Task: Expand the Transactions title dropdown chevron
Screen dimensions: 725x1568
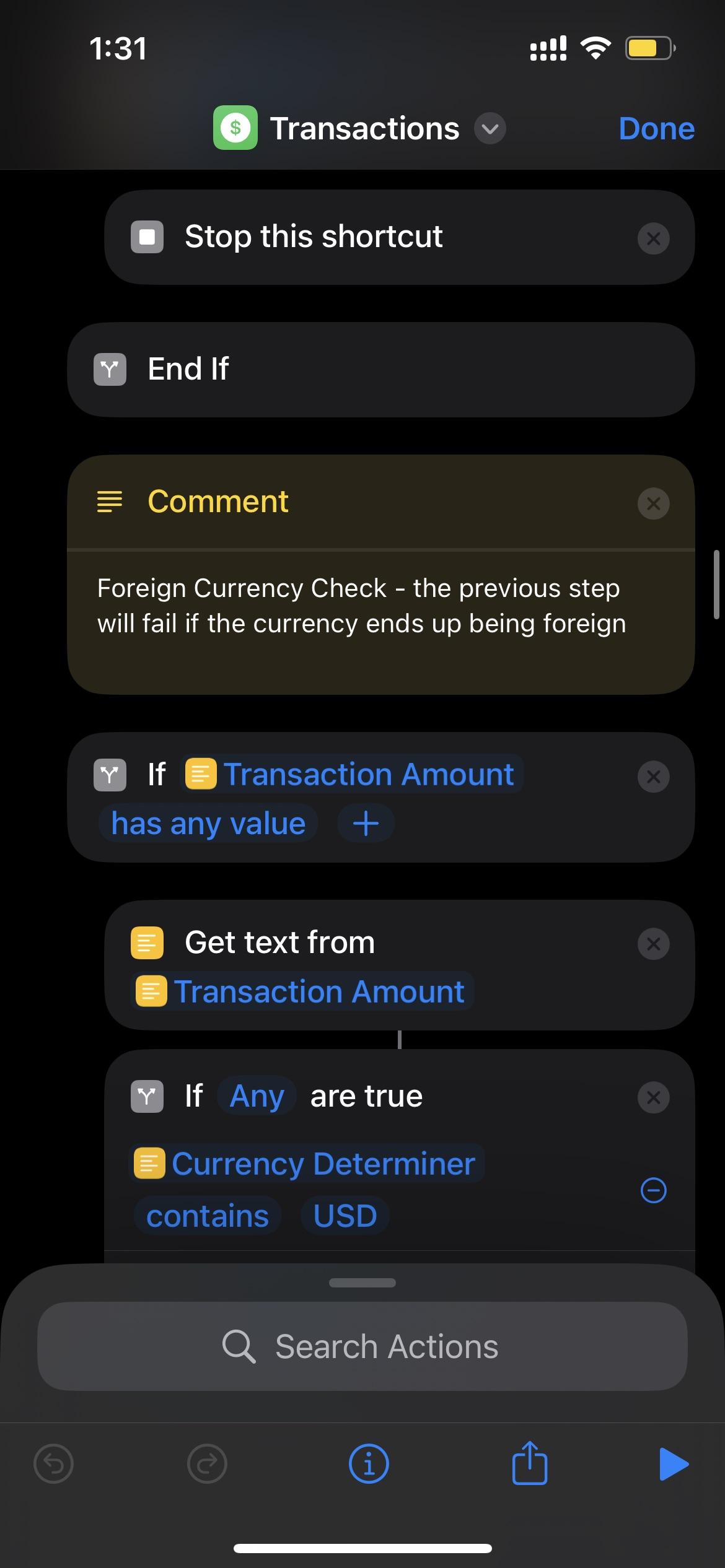Action: pyautogui.click(x=490, y=129)
